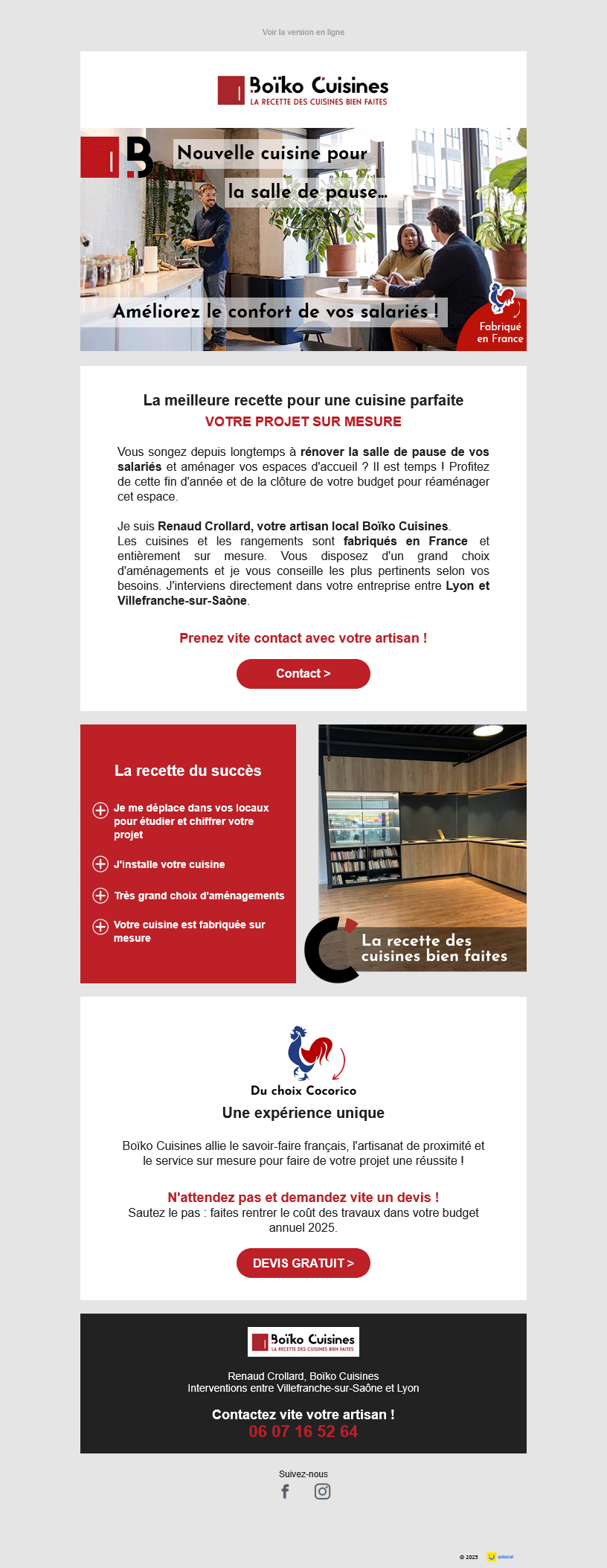The image size is (607, 1568).
Task: Open the "Voir la version en ligne" link
Action: 303,32
